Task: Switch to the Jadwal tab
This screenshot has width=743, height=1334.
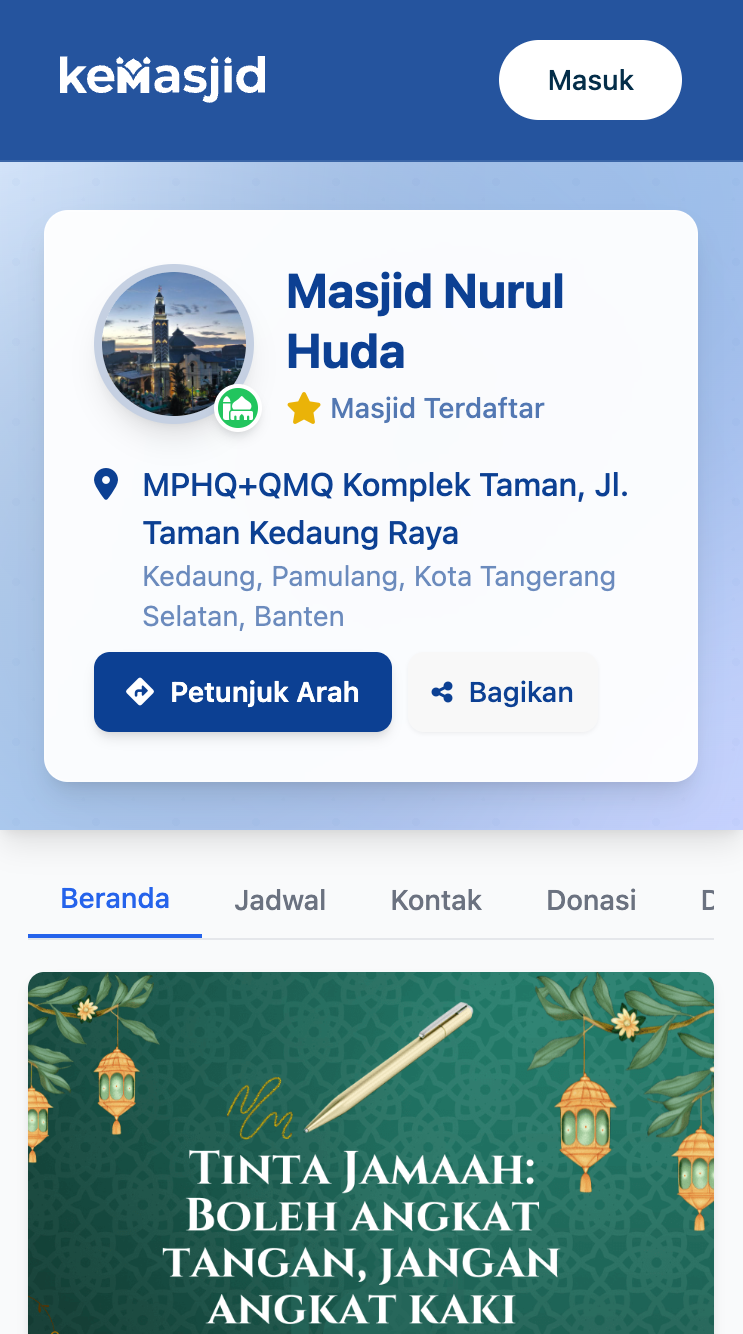Action: coord(280,900)
